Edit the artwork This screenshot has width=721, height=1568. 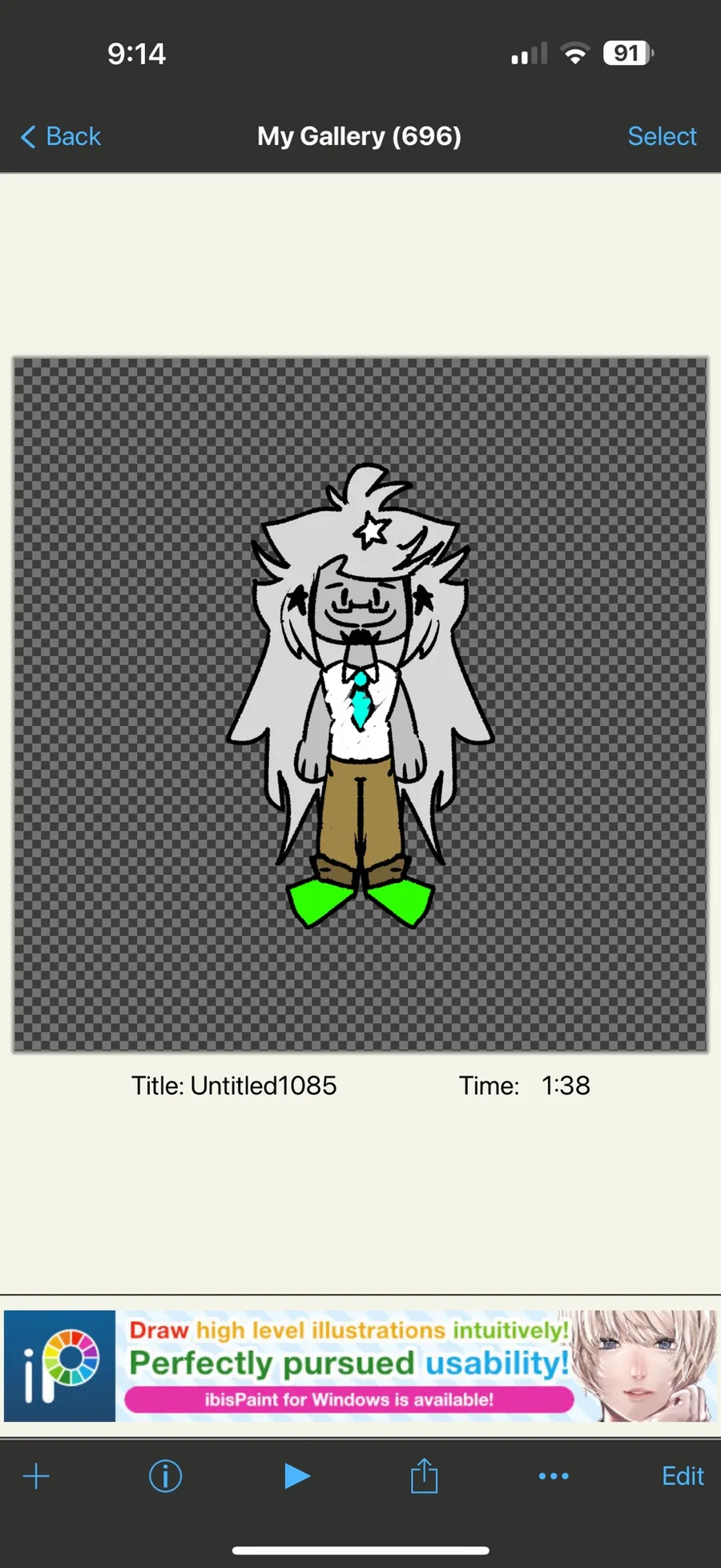[x=683, y=1476]
